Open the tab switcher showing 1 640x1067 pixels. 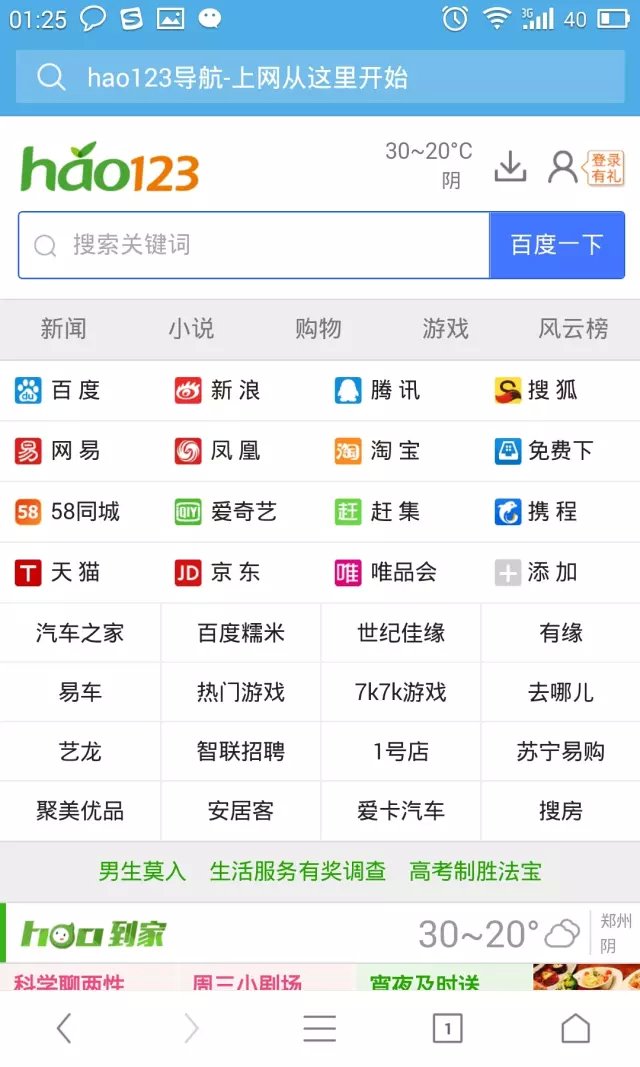coord(447,1028)
